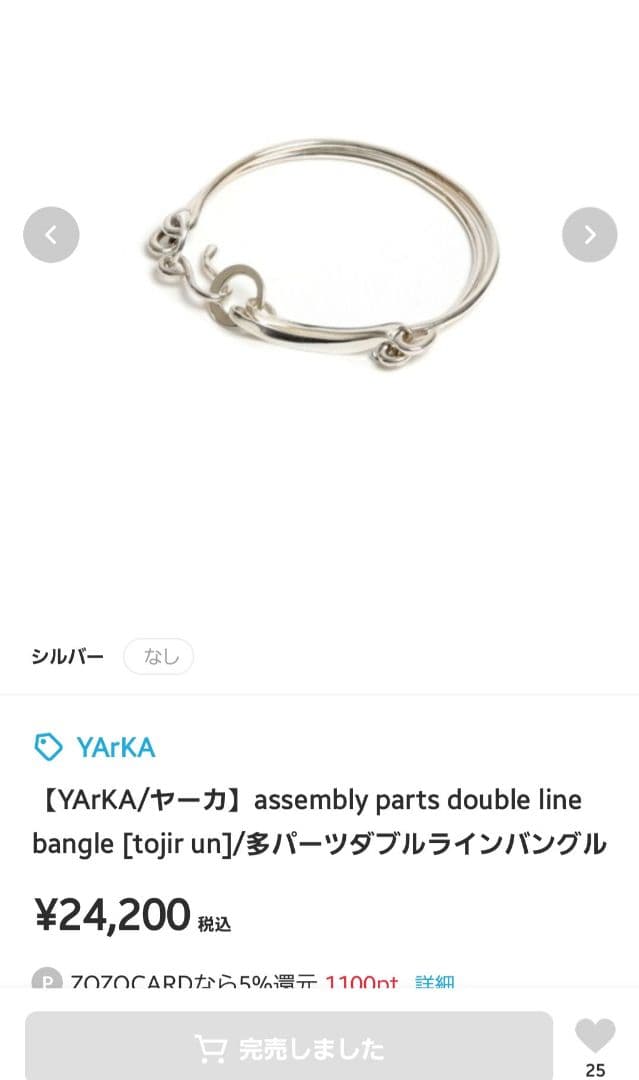
Task: Show the previous product image
Action: 51,235
